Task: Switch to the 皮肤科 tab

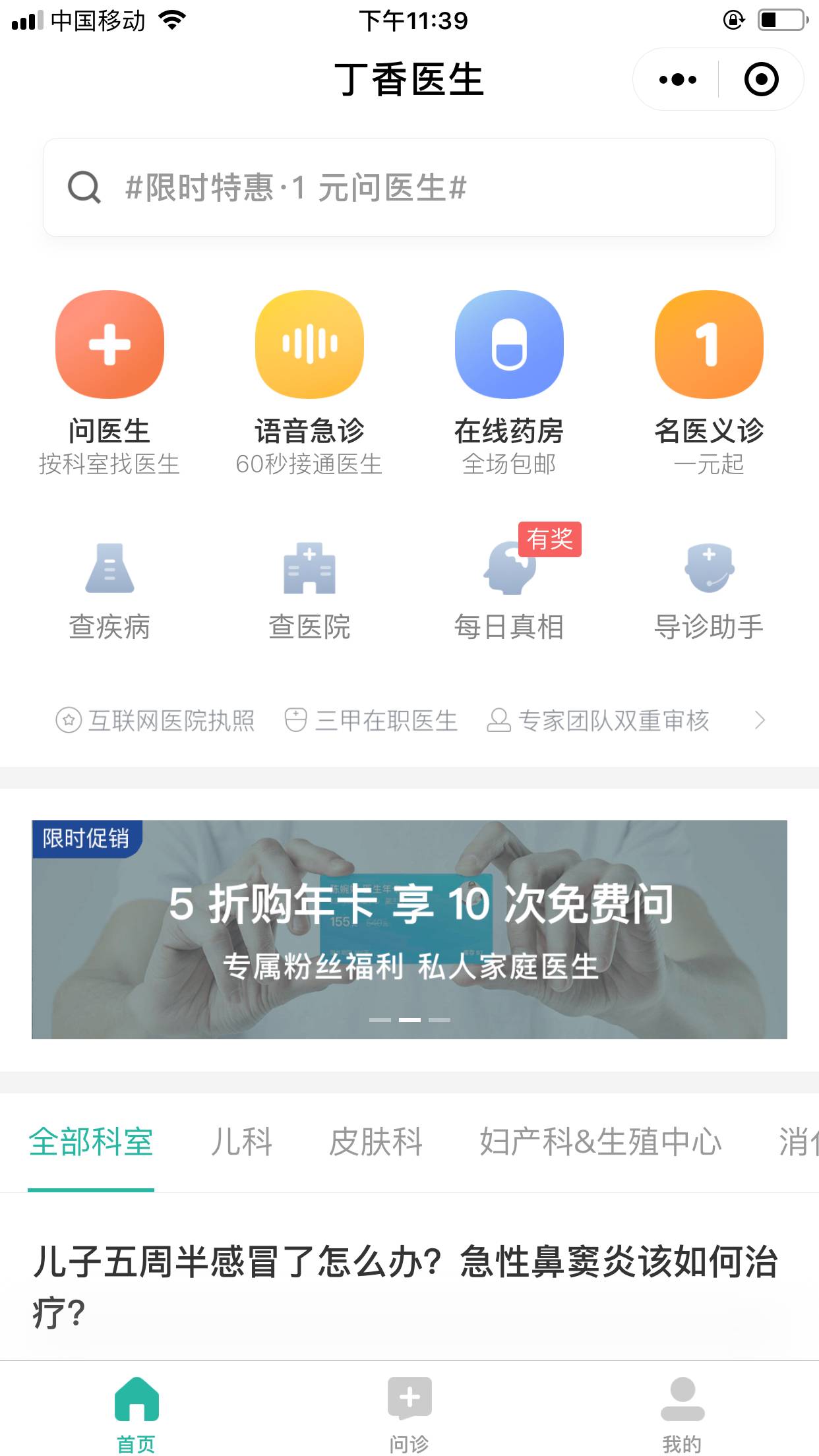Action: point(376,1142)
